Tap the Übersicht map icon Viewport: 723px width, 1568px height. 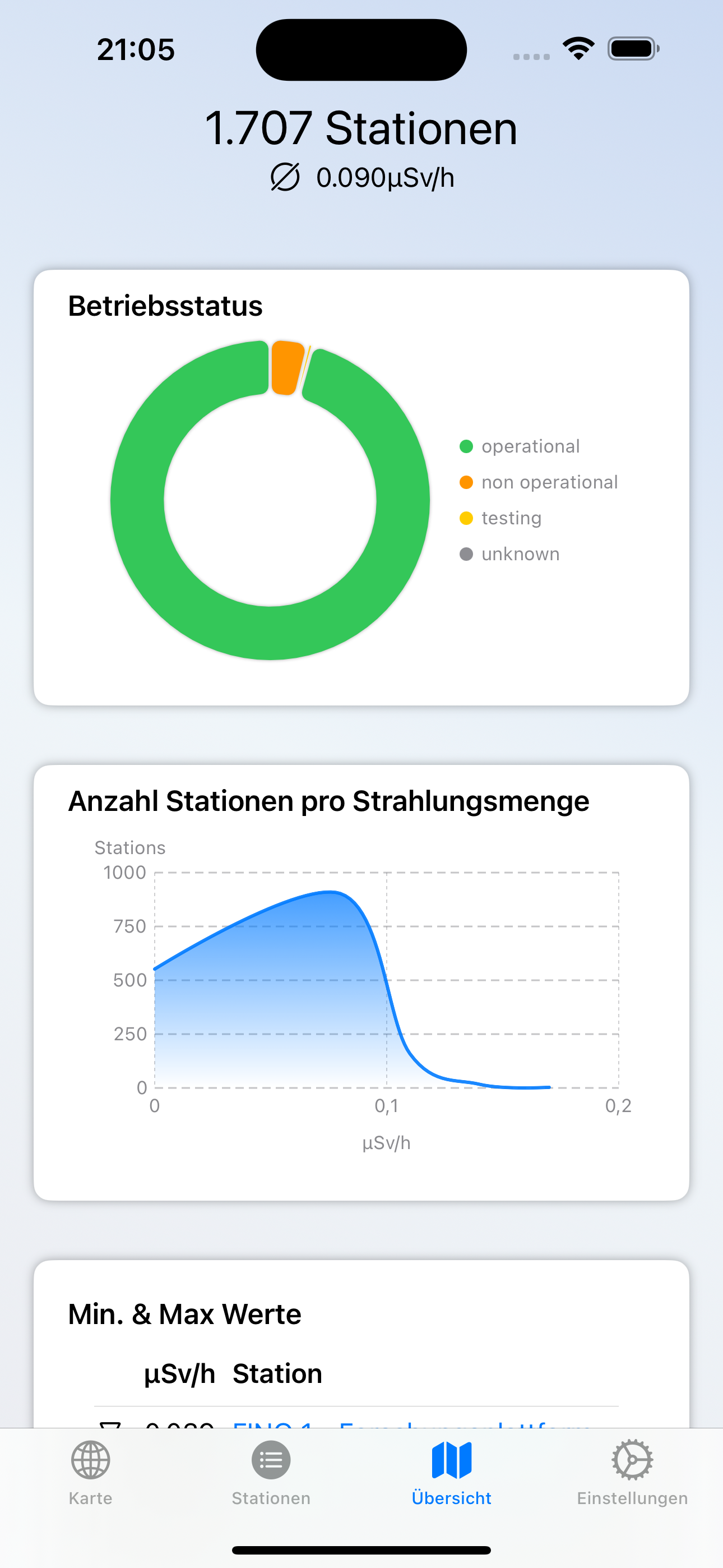click(452, 1460)
